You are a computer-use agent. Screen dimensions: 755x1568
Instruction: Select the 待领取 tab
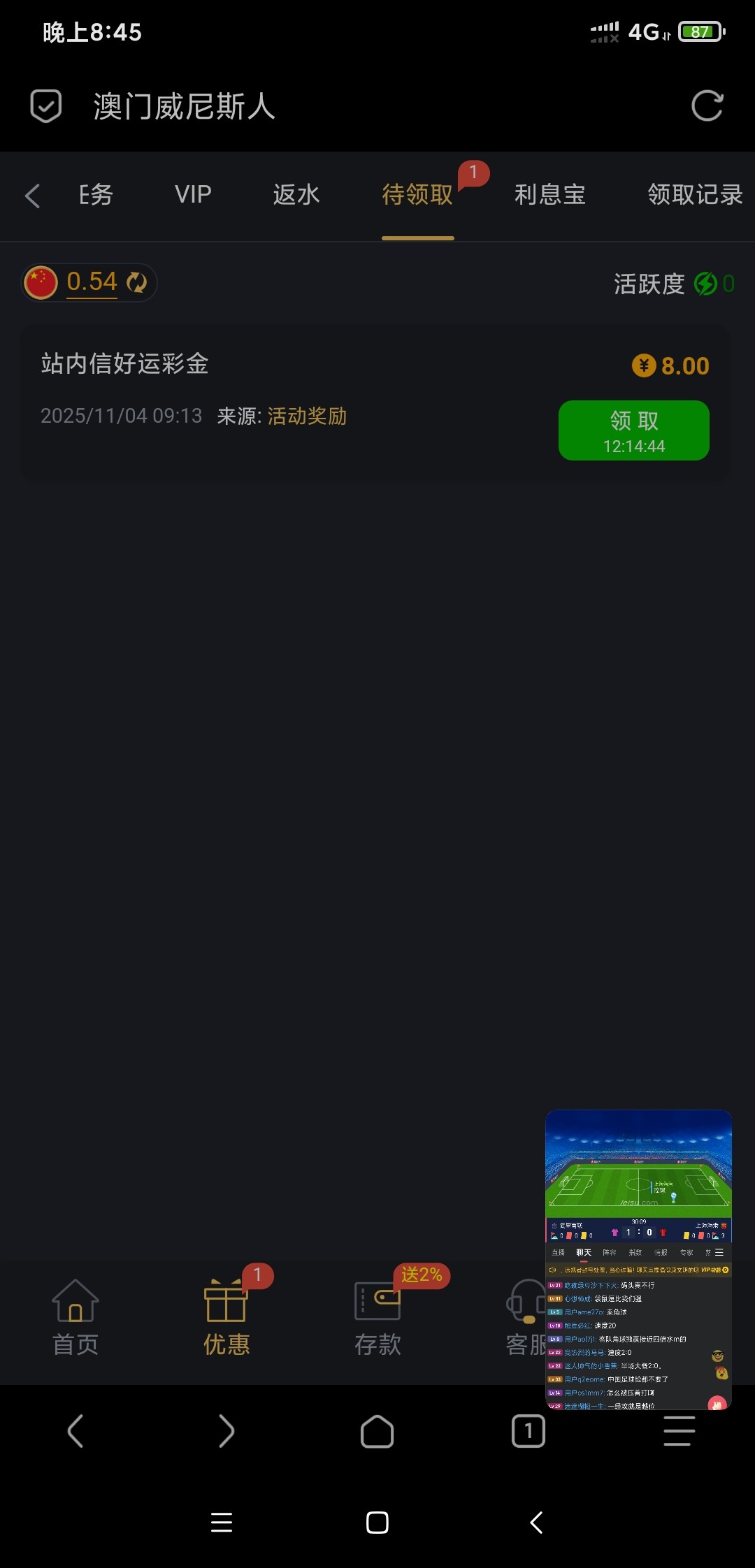[x=417, y=195]
